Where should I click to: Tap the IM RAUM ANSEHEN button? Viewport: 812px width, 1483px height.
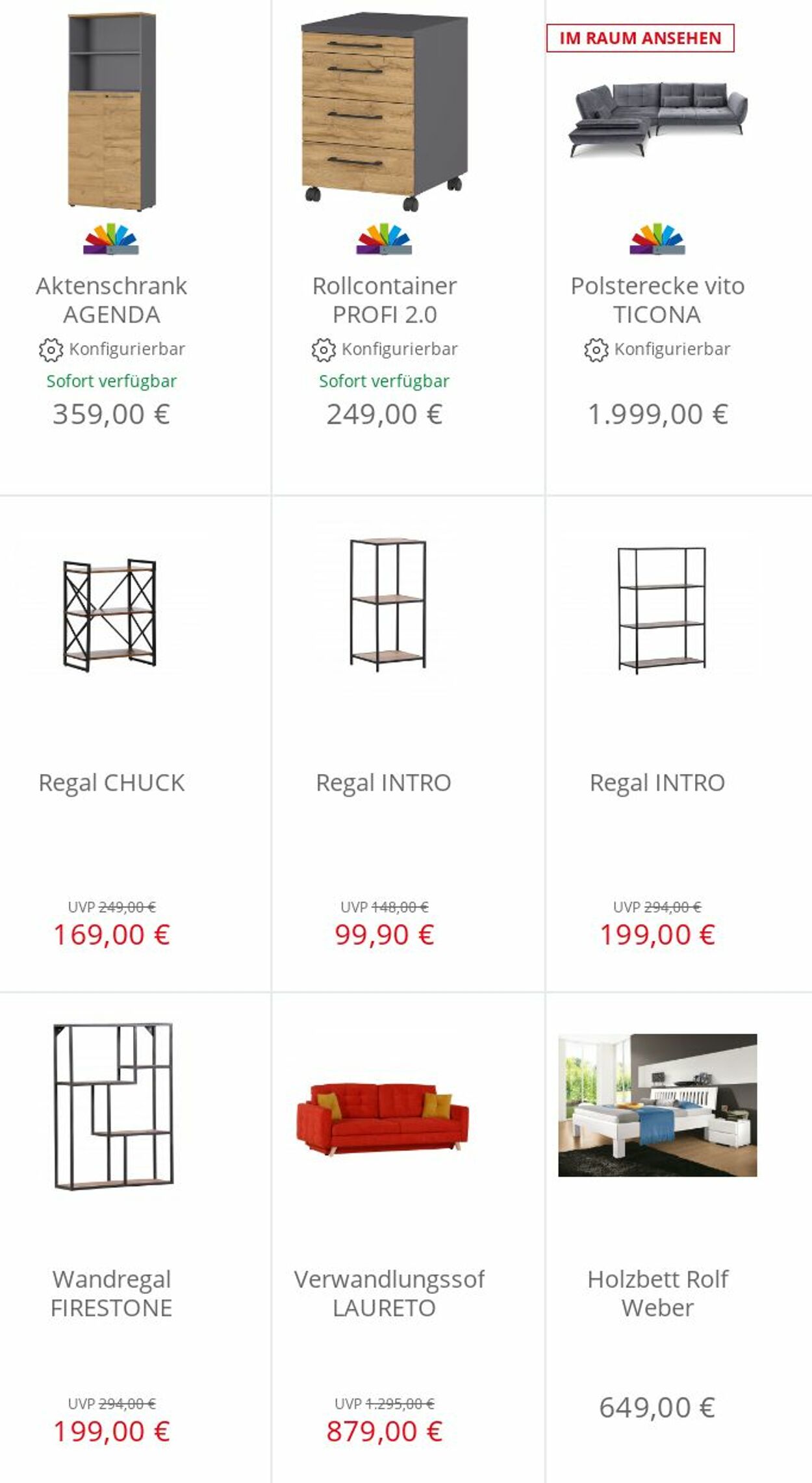click(640, 38)
